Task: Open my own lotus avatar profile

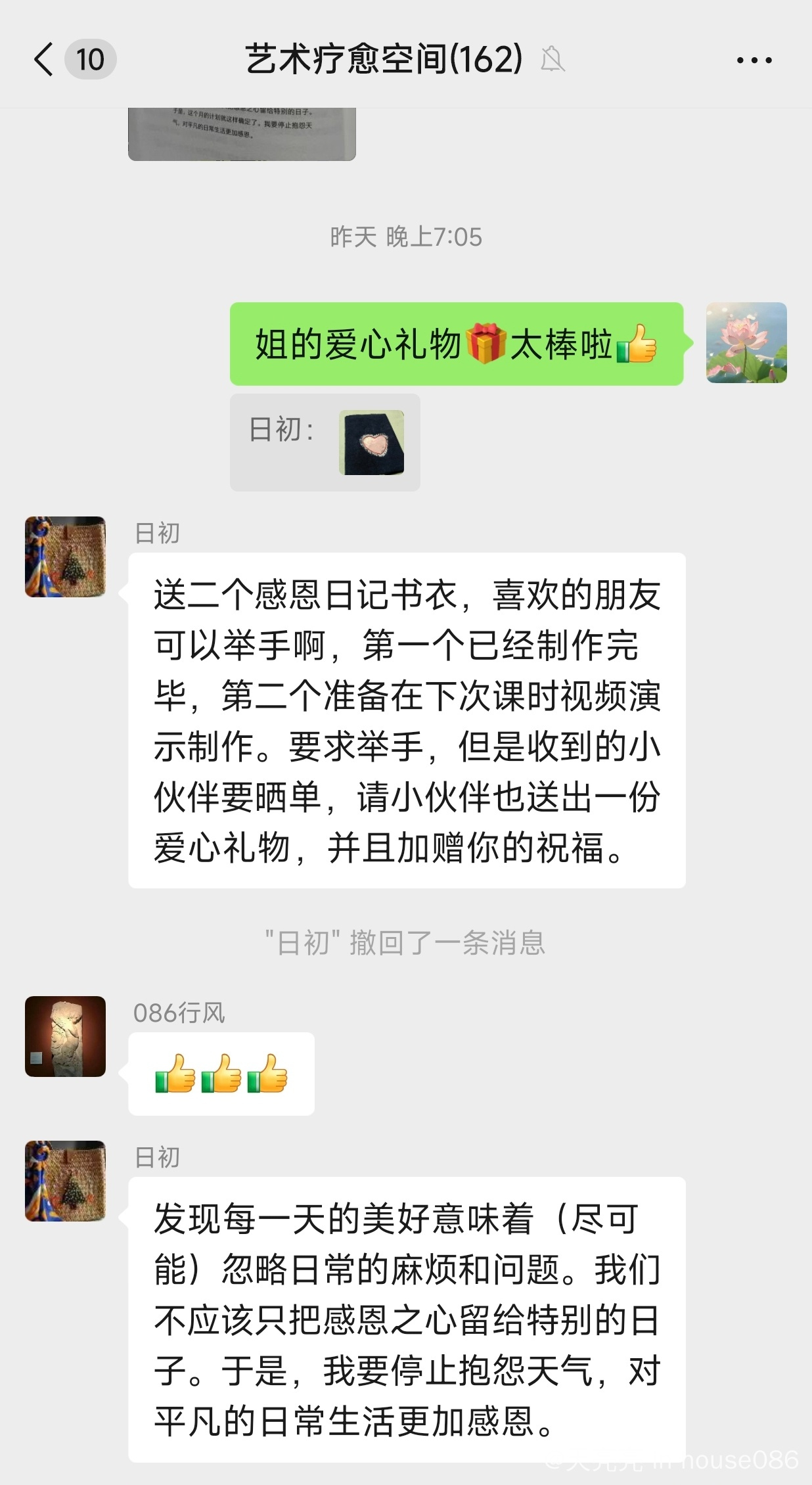Action: (x=746, y=342)
